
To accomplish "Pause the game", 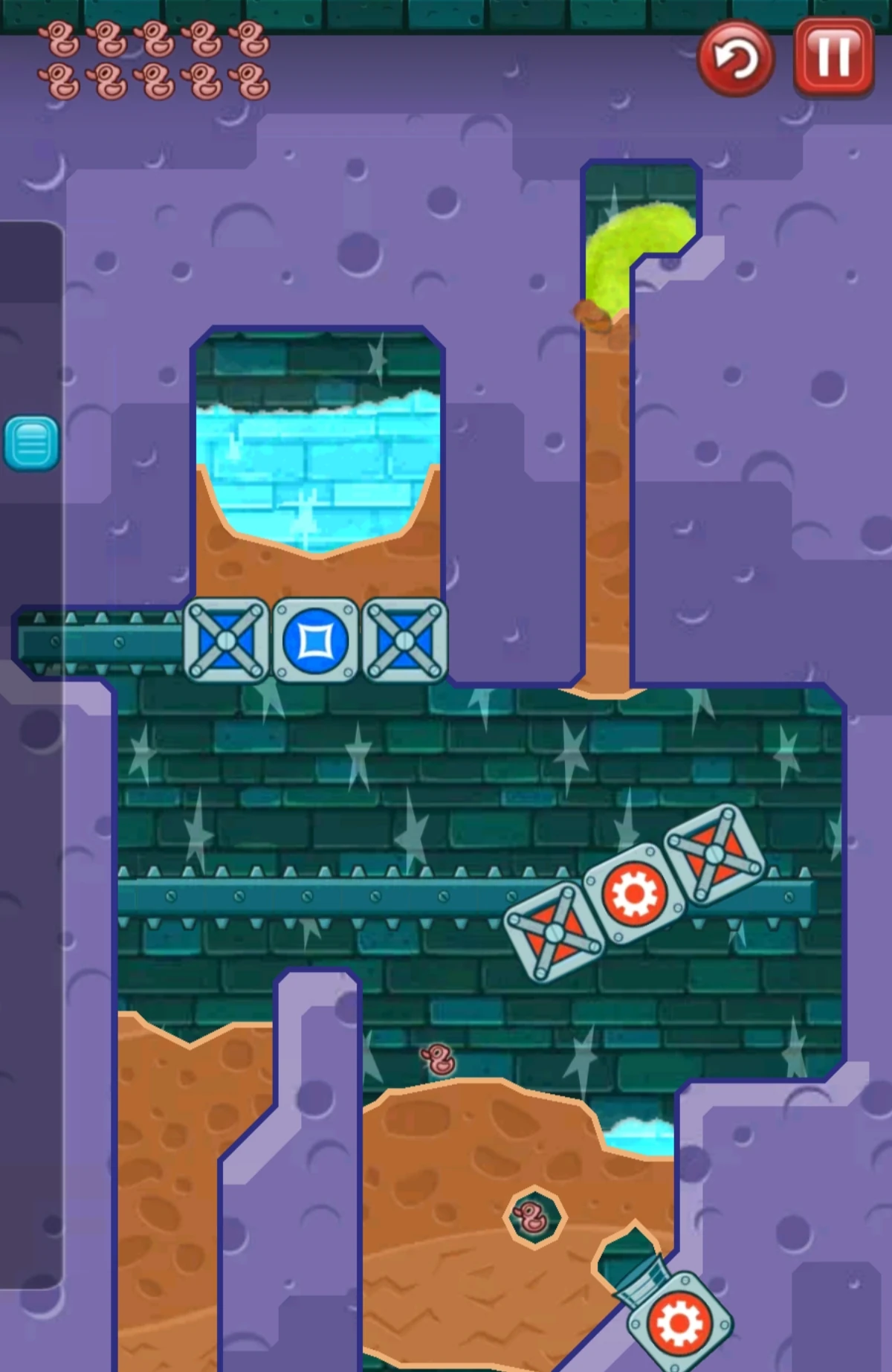I will pos(833,57).
